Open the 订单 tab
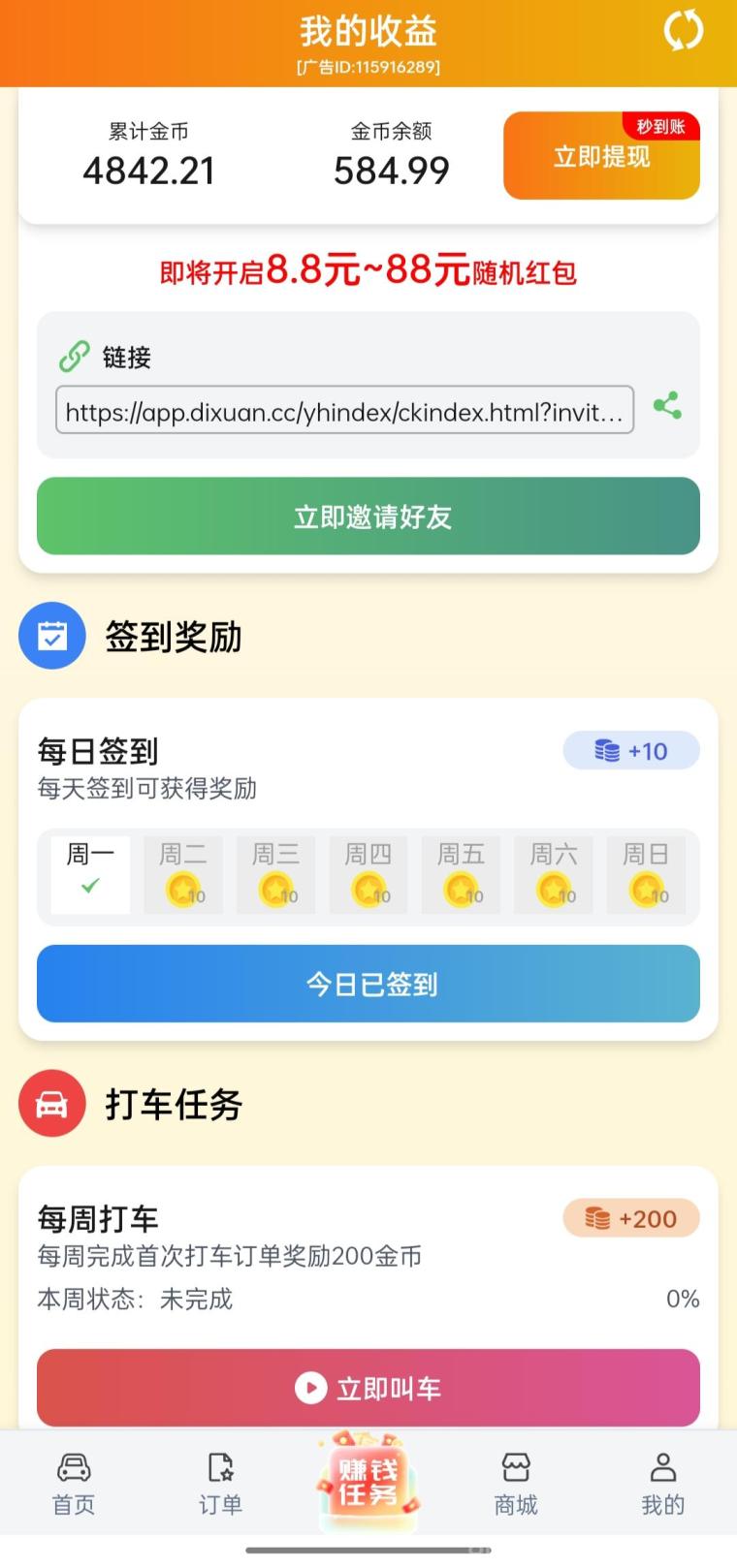737x1568 pixels. (x=220, y=1483)
